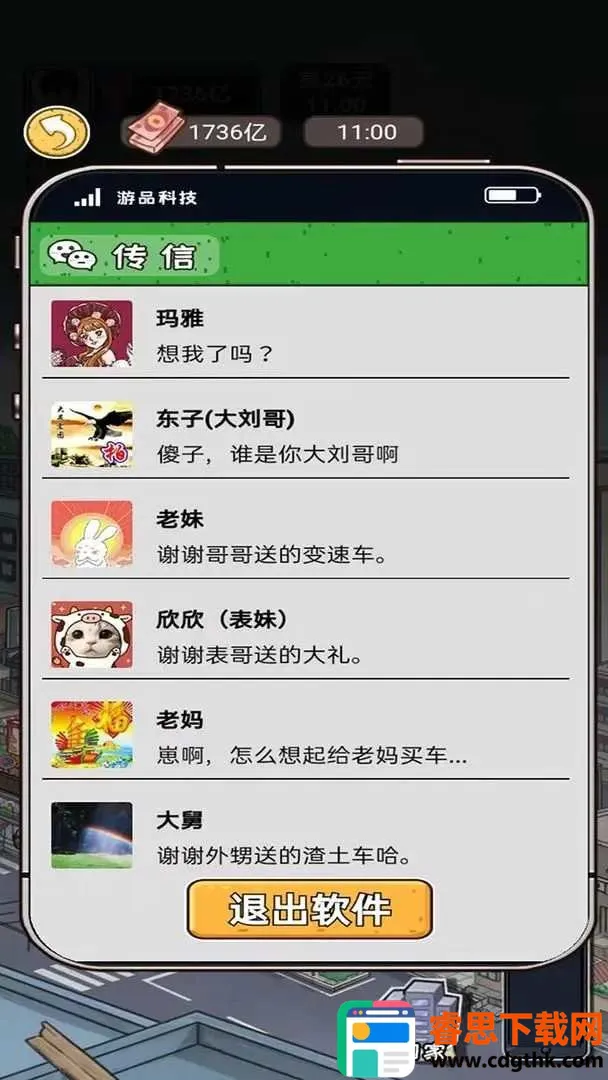The width and height of the screenshot is (608, 1080).
Task: Tap the 退出软件 button
Action: pyautogui.click(x=310, y=909)
